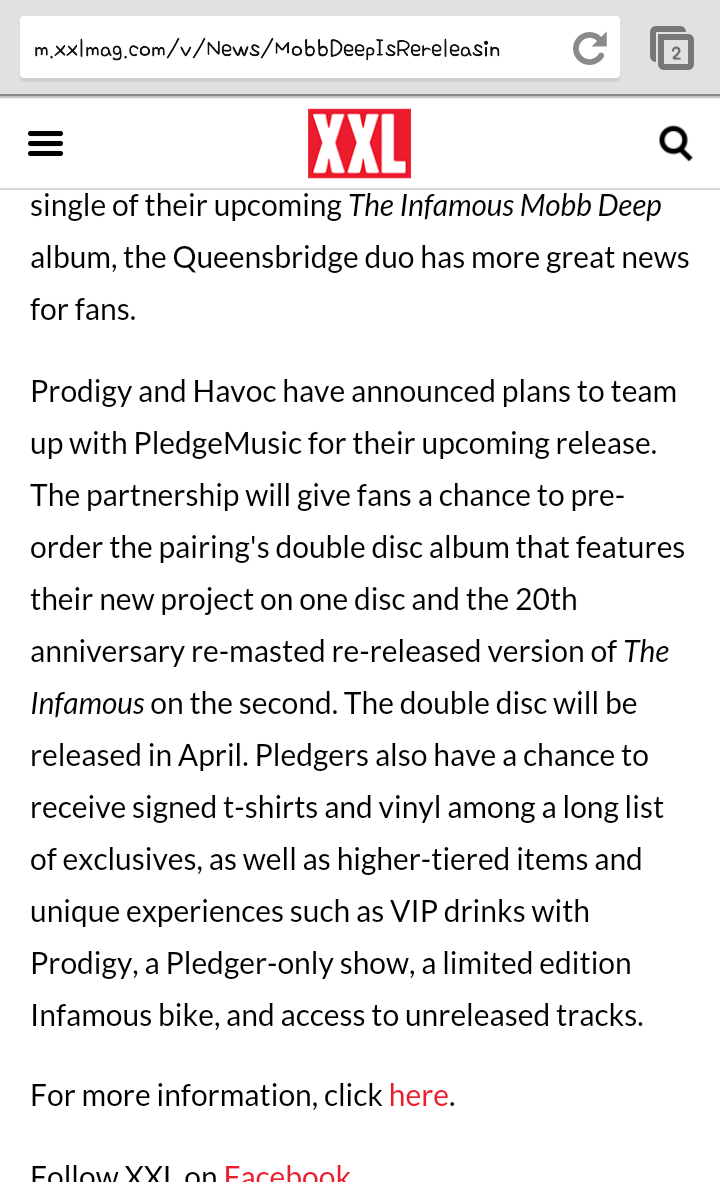This screenshot has height=1182, width=720.
Task: Open the hamburger navigation menu
Action: coord(46,144)
